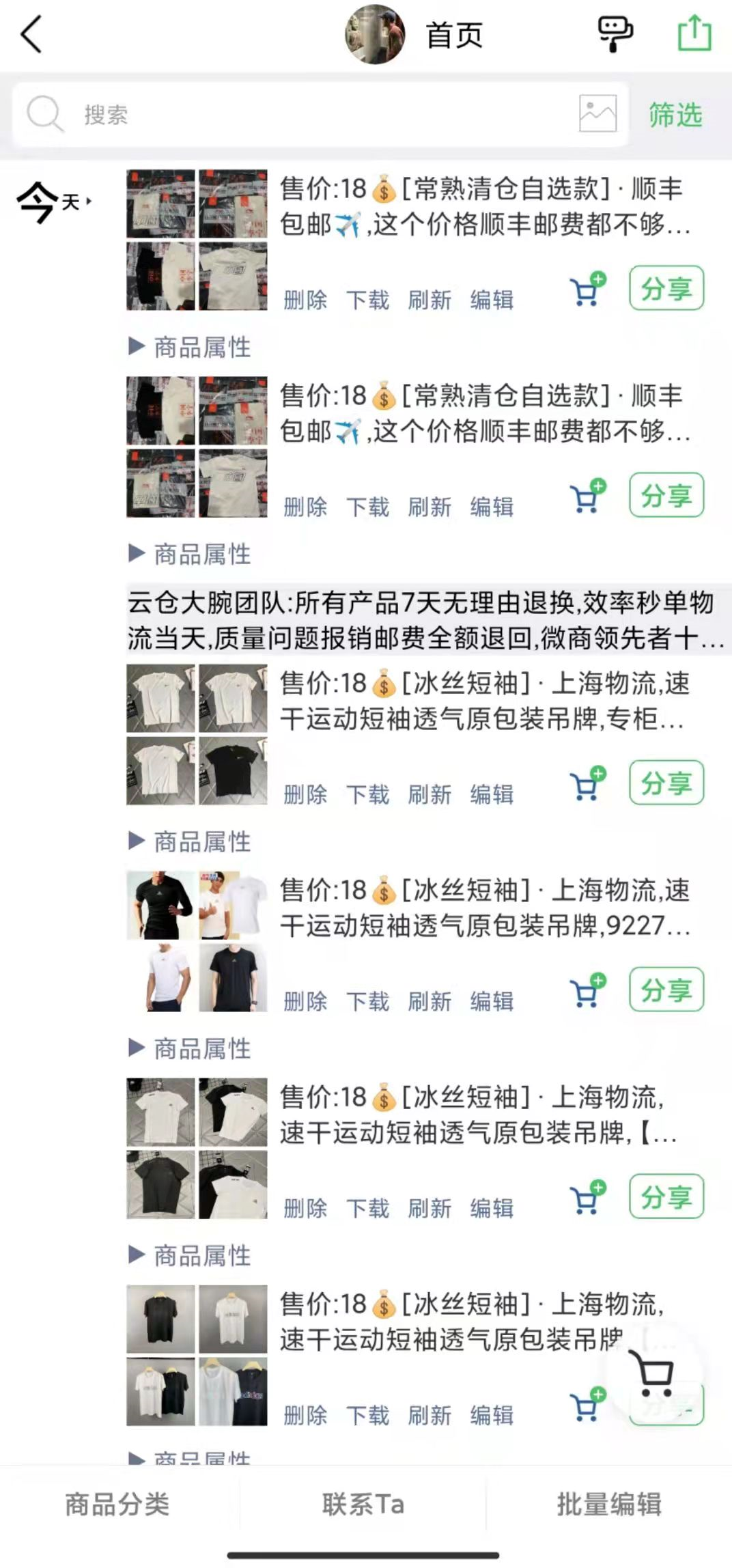Open the 冰丝短袖 listing mentioning 专柜
Screen dimensions: 732x1568
tap(483, 701)
